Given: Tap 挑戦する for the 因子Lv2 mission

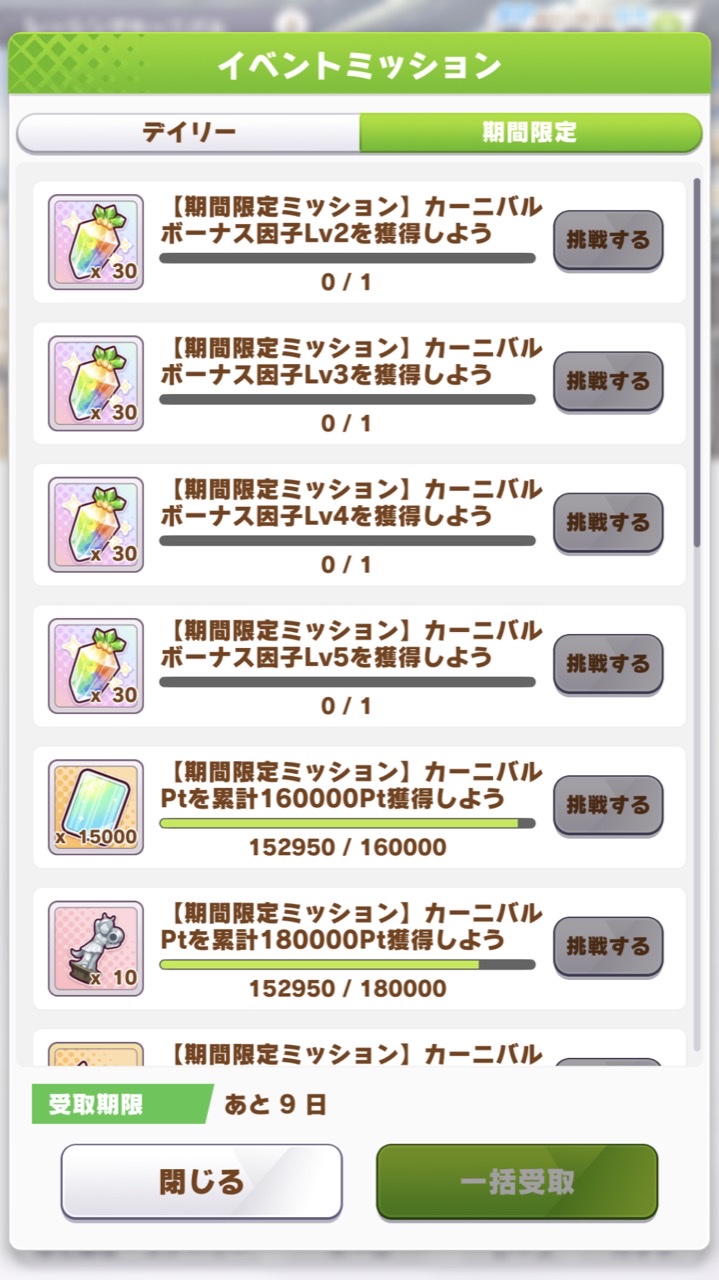Looking at the screenshot, I should [608, 240].
